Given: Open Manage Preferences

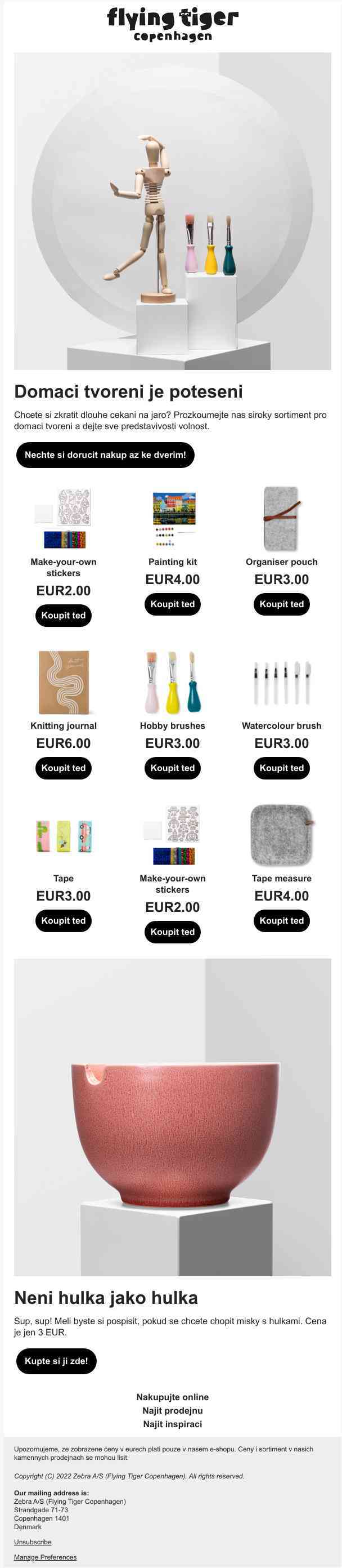Looking at the screenshot, I should (x=45, y=1556).
